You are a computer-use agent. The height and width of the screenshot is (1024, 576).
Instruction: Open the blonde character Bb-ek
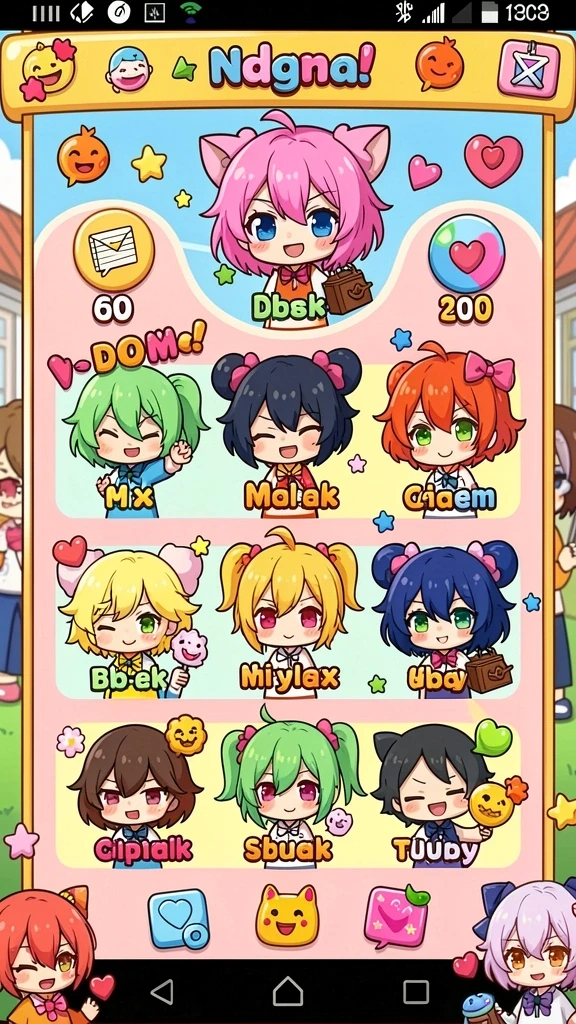128,620
